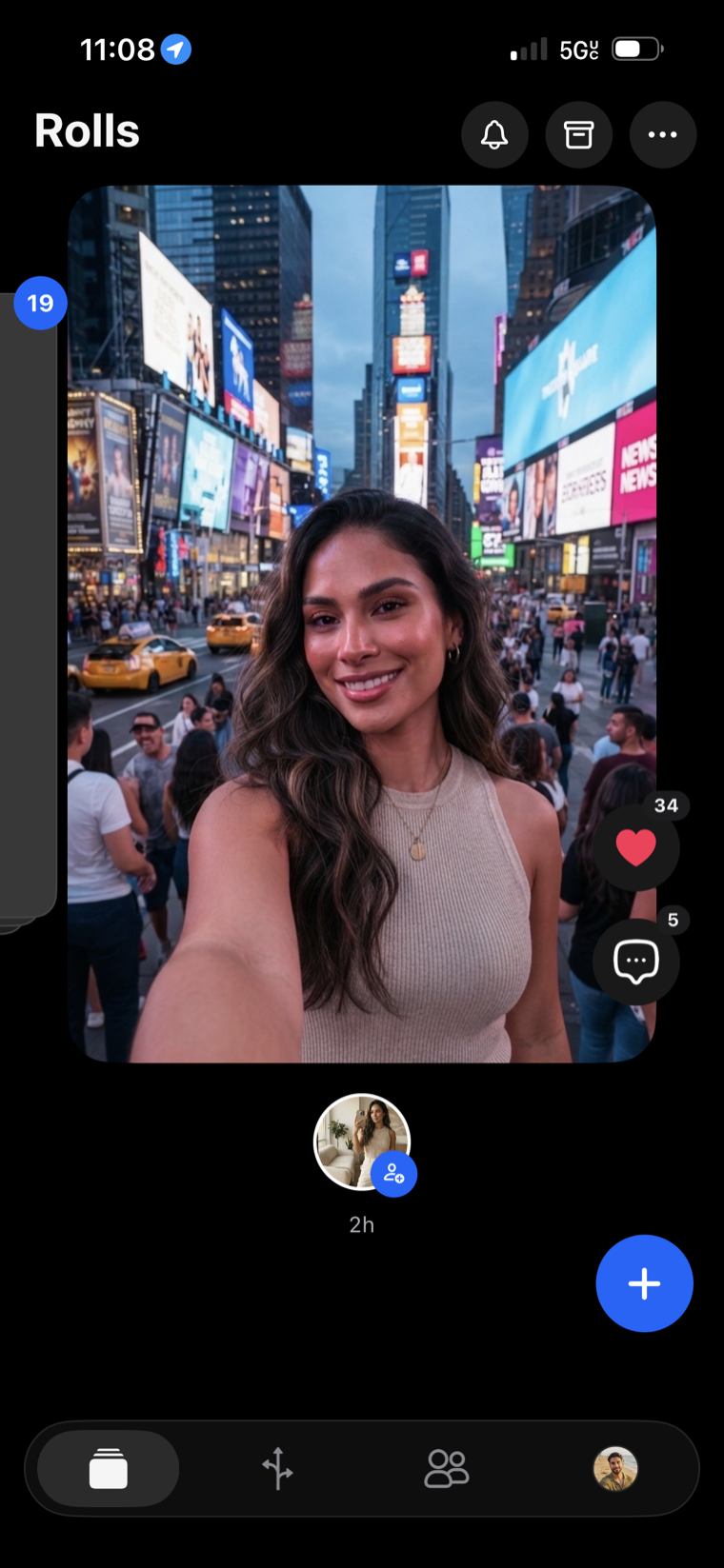The width and height of the screenshot is (724, 1568).
Task: Open the archive box icon
Action: 578,134
